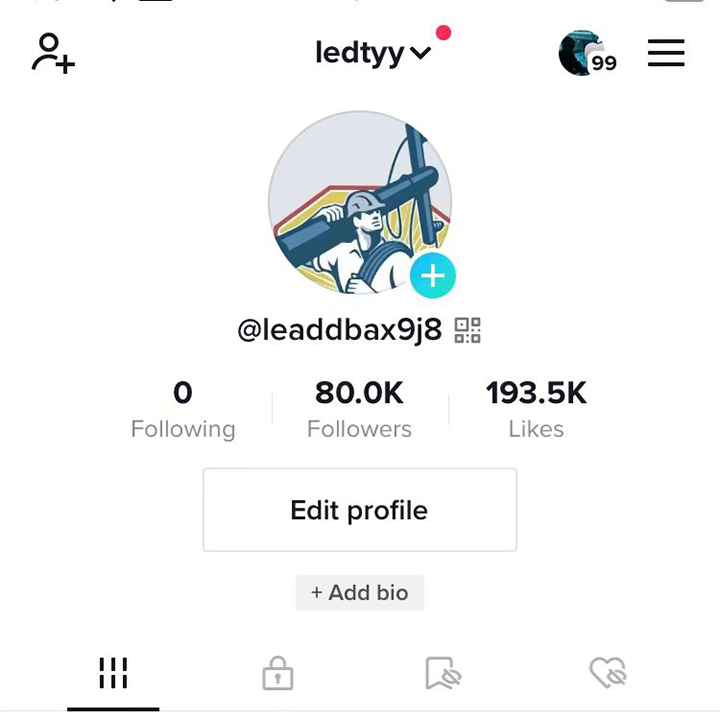Tap the Edit profile button

tap(360, 510)
